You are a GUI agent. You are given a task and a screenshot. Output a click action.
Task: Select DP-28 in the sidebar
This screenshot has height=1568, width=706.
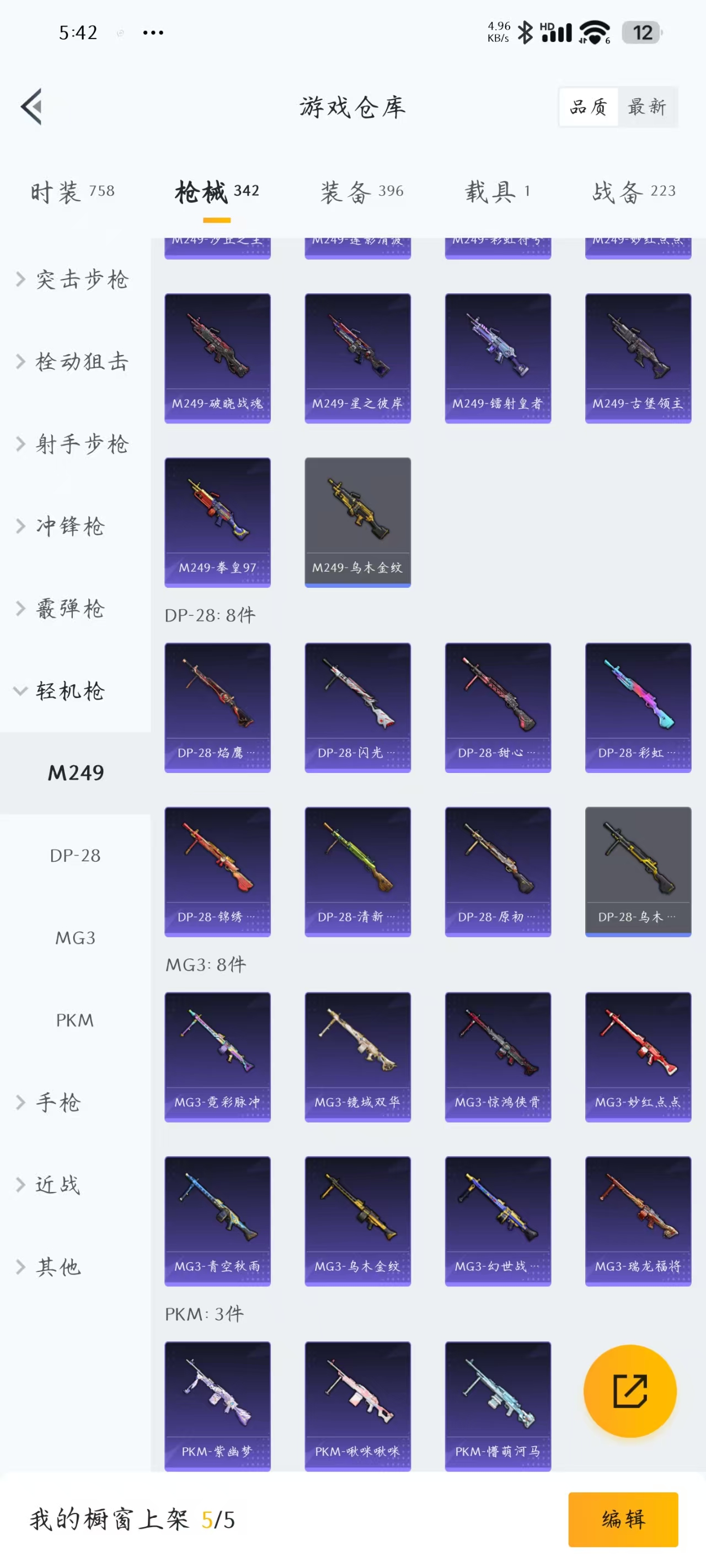coord(75,855)
